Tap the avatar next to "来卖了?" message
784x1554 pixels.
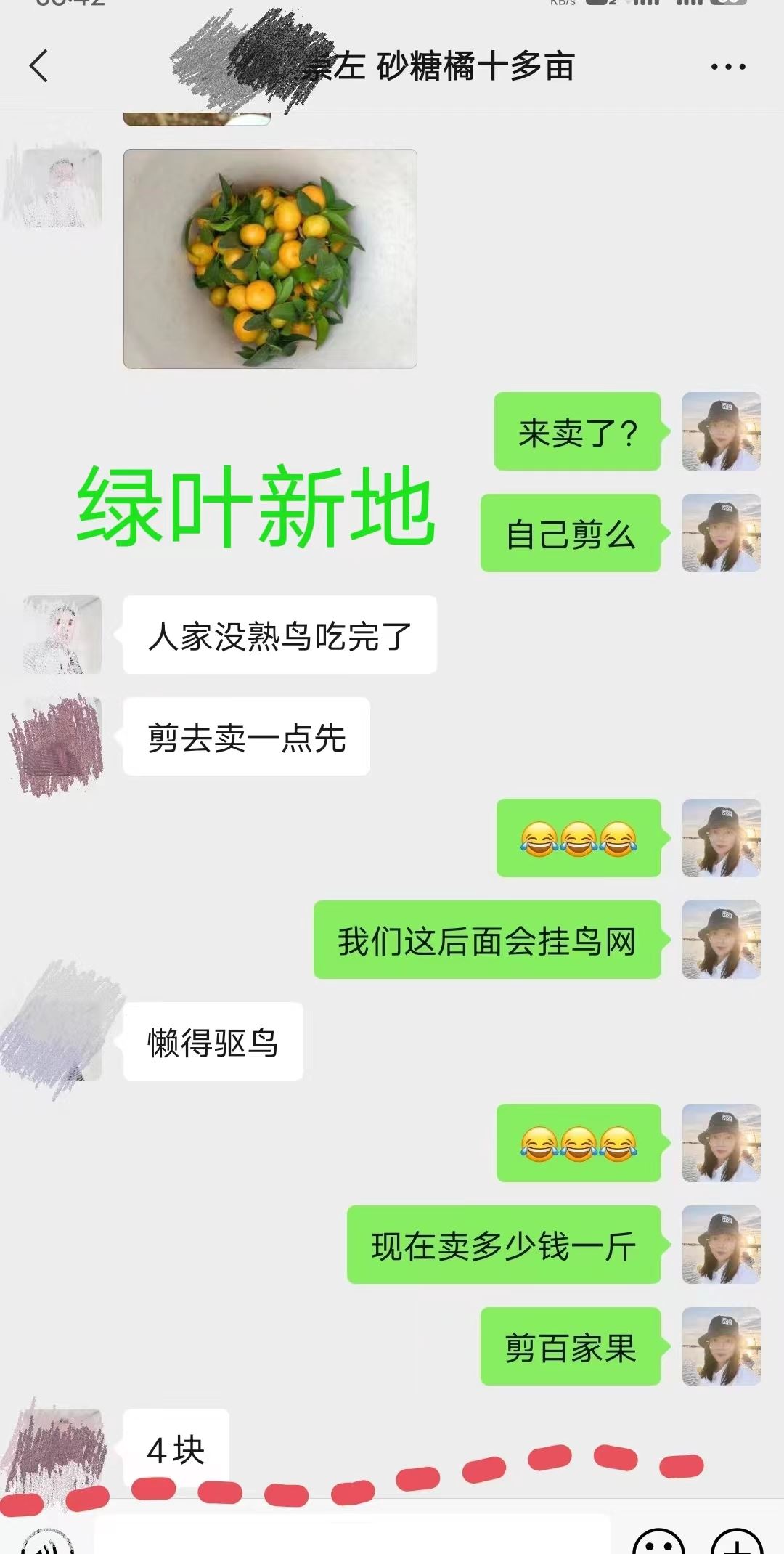pyautogui.click(x=721, y=431)
